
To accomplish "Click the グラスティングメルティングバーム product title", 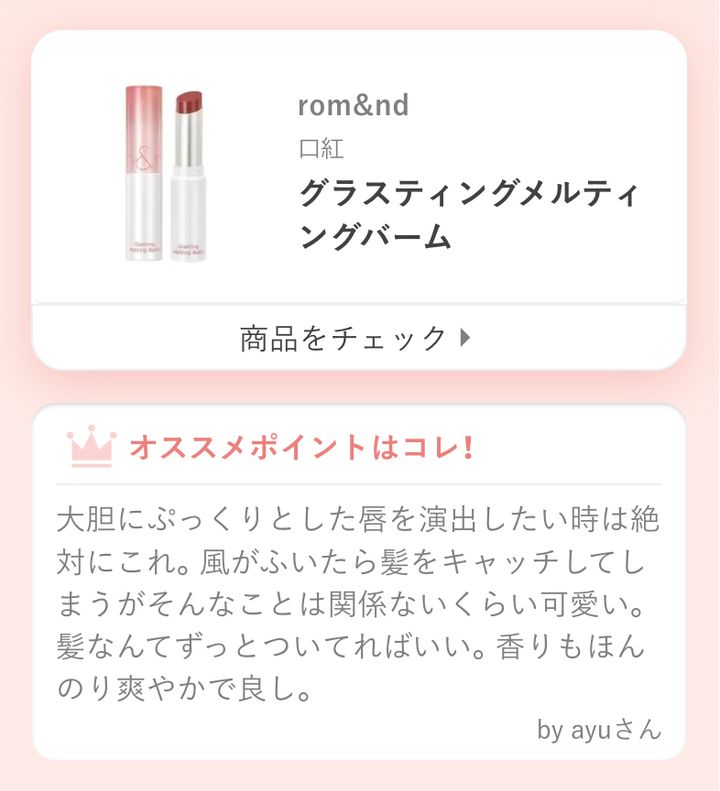I will click(x=470, y=213).
